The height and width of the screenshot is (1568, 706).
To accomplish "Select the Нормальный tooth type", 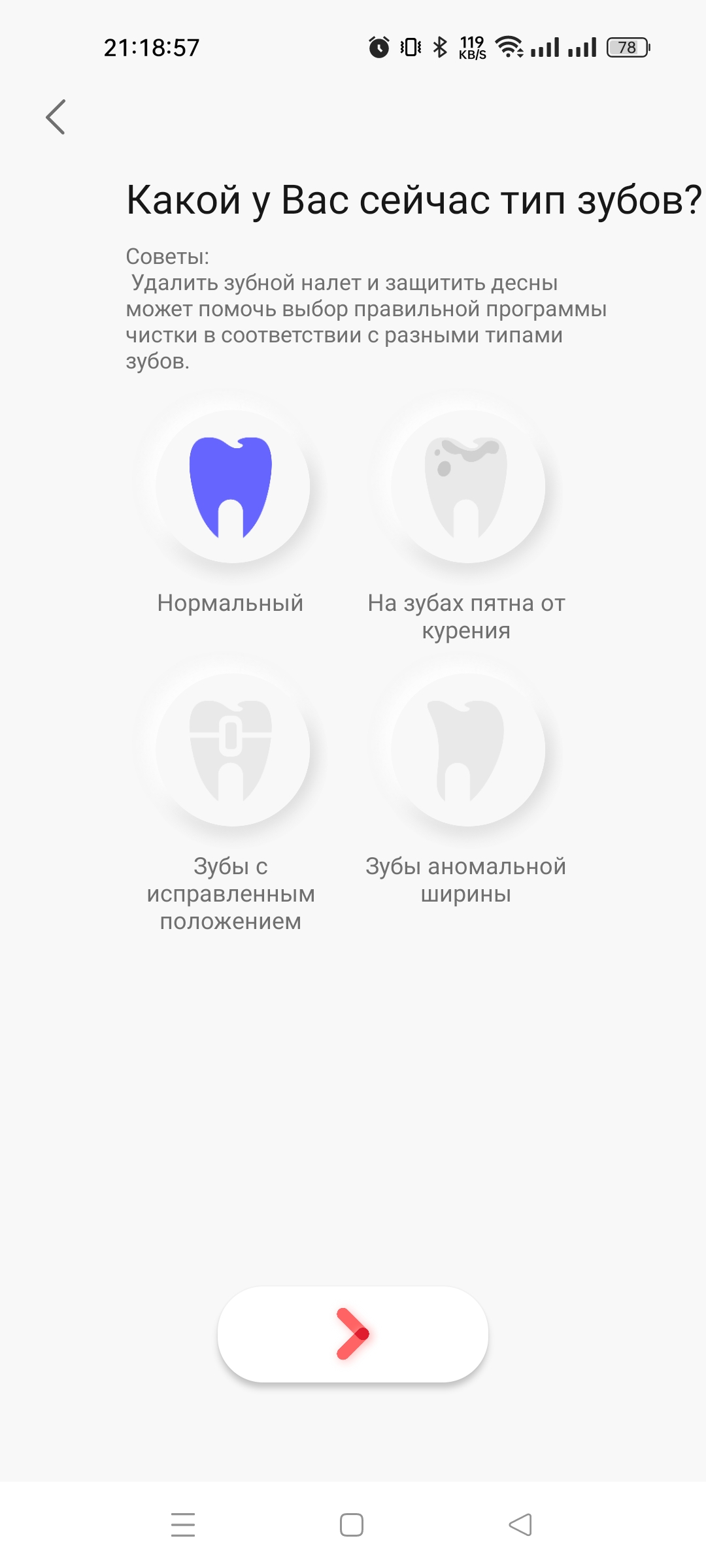I will coord(232,487).
